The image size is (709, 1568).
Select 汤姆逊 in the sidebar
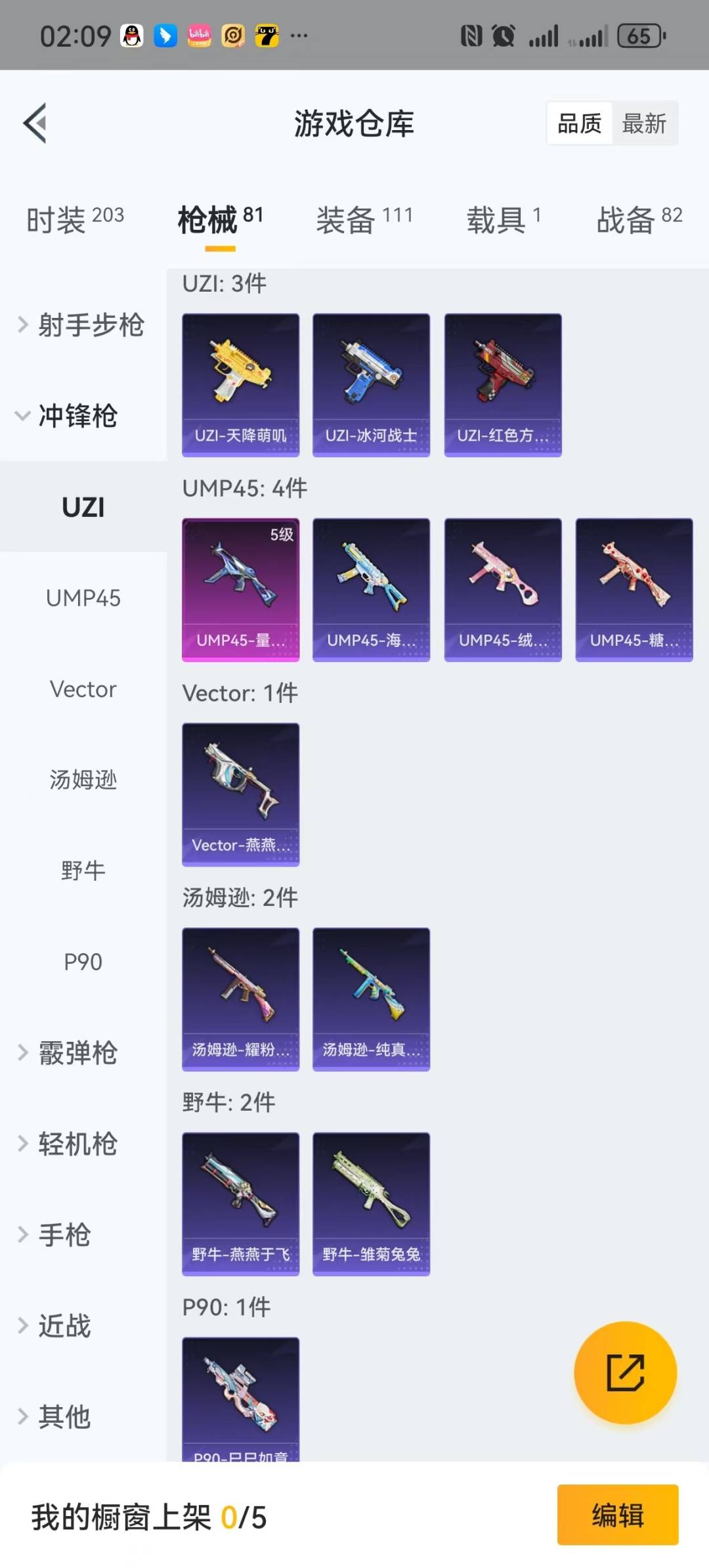coord(83,780)
